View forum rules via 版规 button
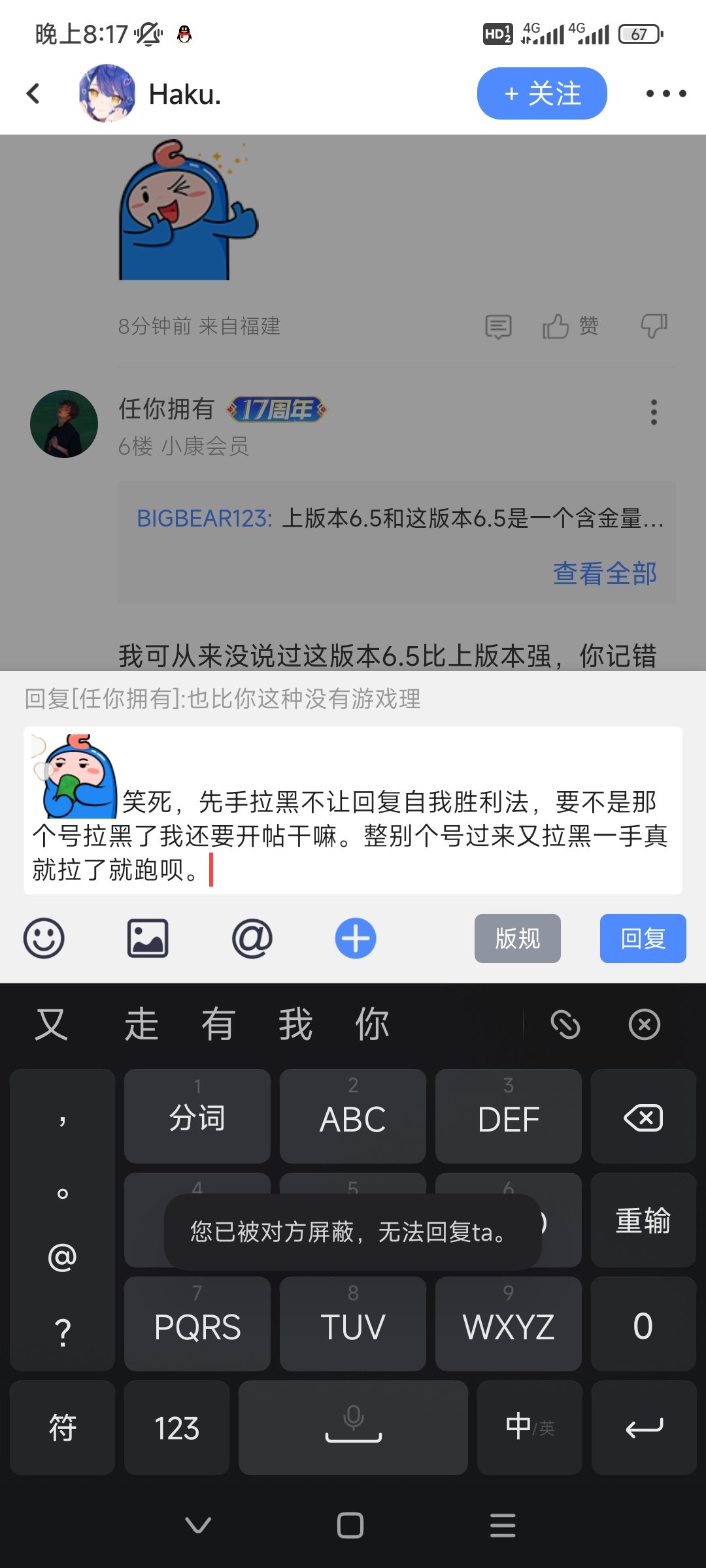 click(x=518, y=939)
